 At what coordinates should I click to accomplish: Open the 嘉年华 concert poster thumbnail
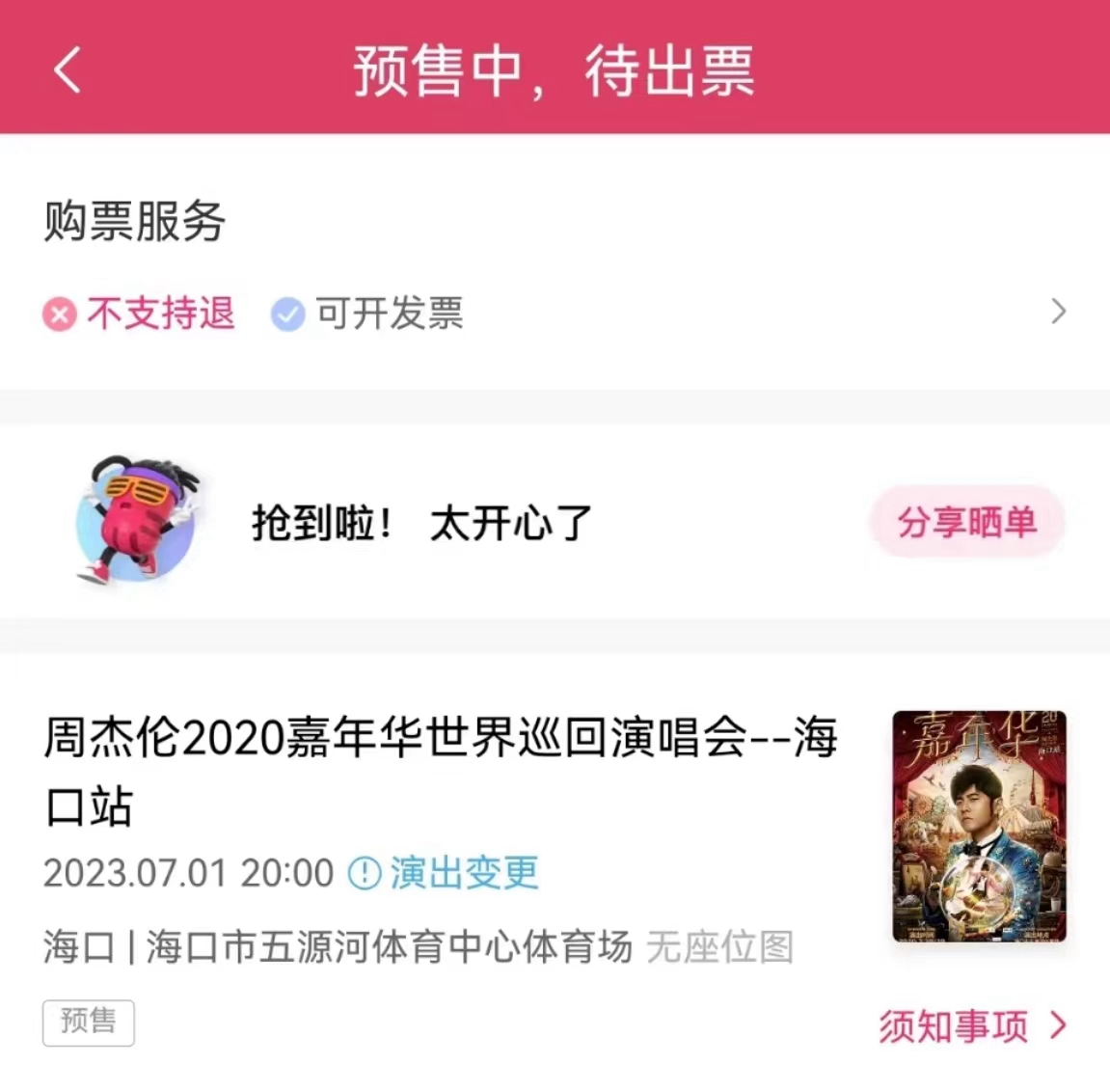coord(979,826)
